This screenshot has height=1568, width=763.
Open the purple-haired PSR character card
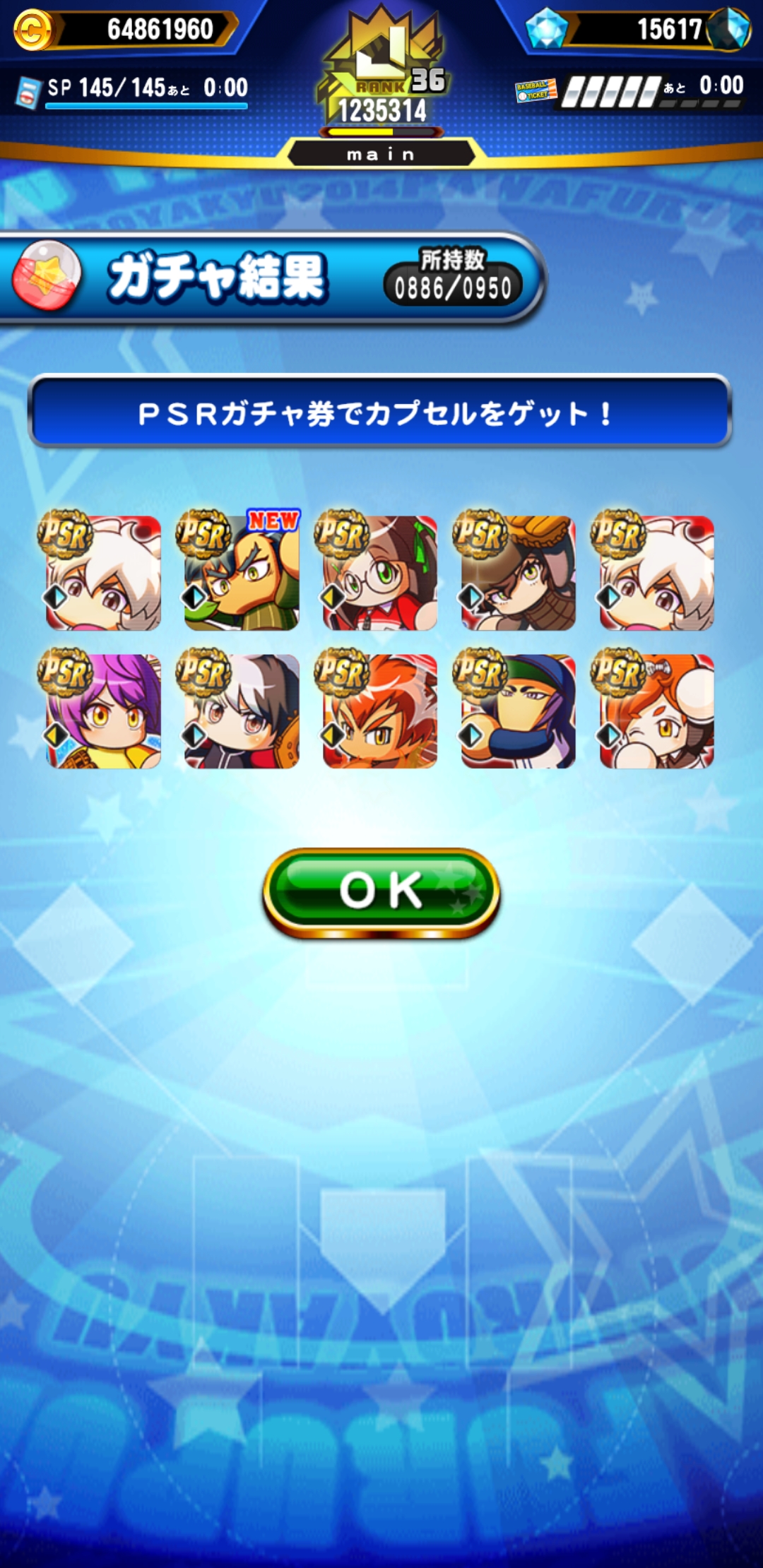coord(103,711)
